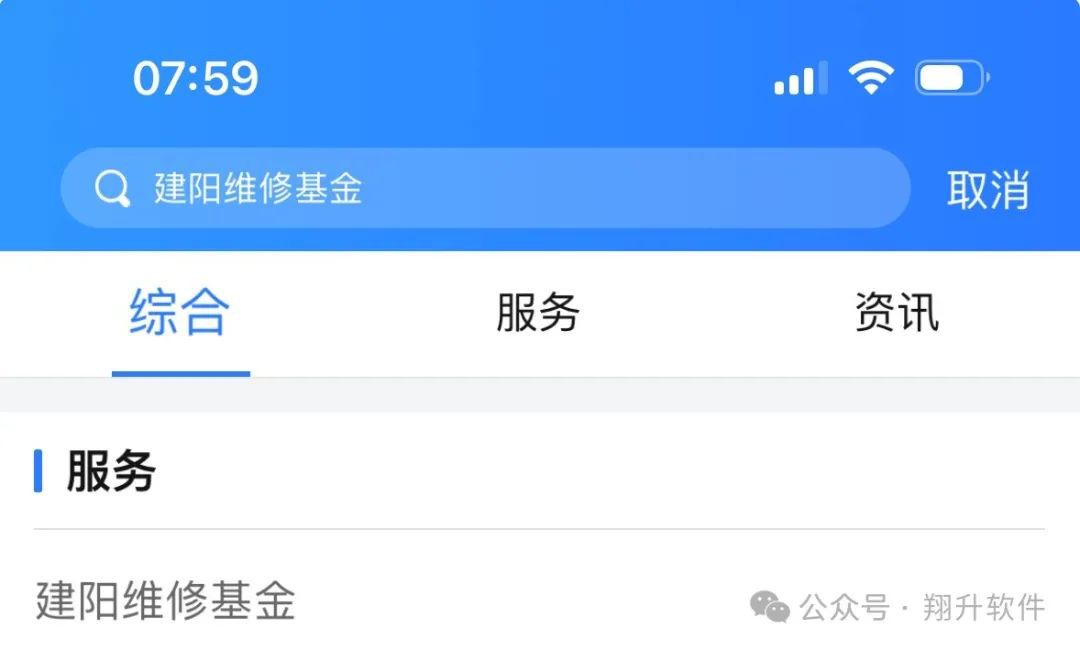Viewport: 1080px width, 650px height.
Task: Cancel the search with 取消
Action: 987,189
